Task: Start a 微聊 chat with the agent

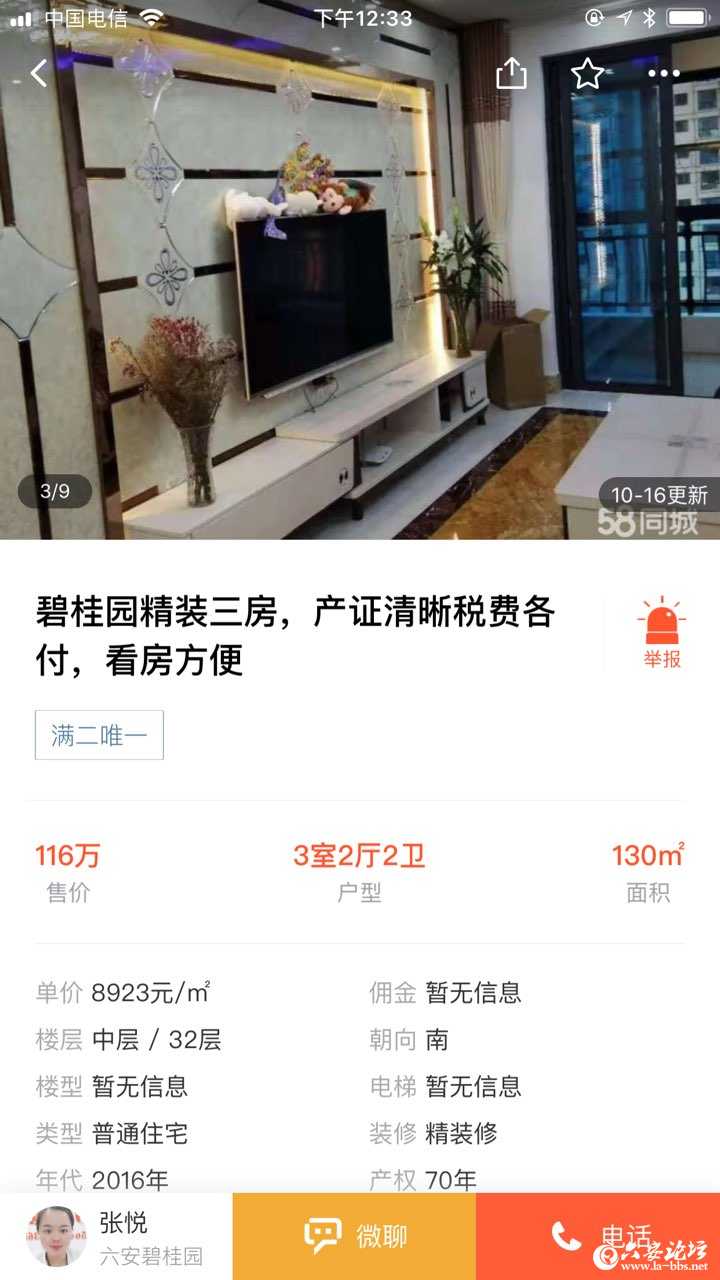Action: (355, 1236)
